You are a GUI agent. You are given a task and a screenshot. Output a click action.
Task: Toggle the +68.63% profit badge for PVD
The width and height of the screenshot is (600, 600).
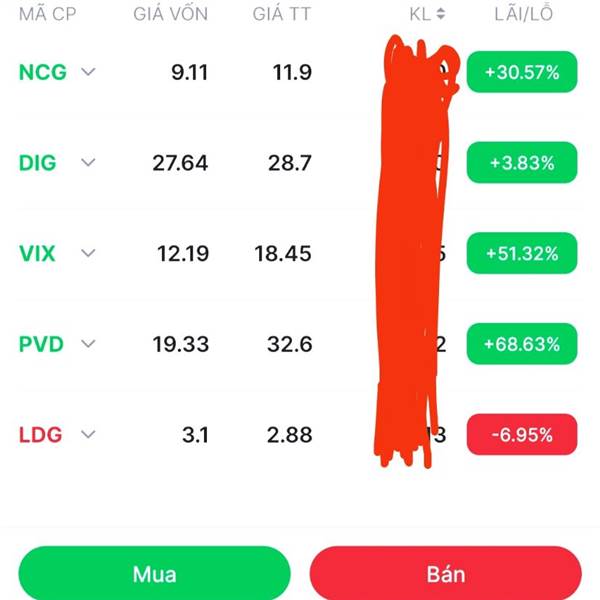521,344
